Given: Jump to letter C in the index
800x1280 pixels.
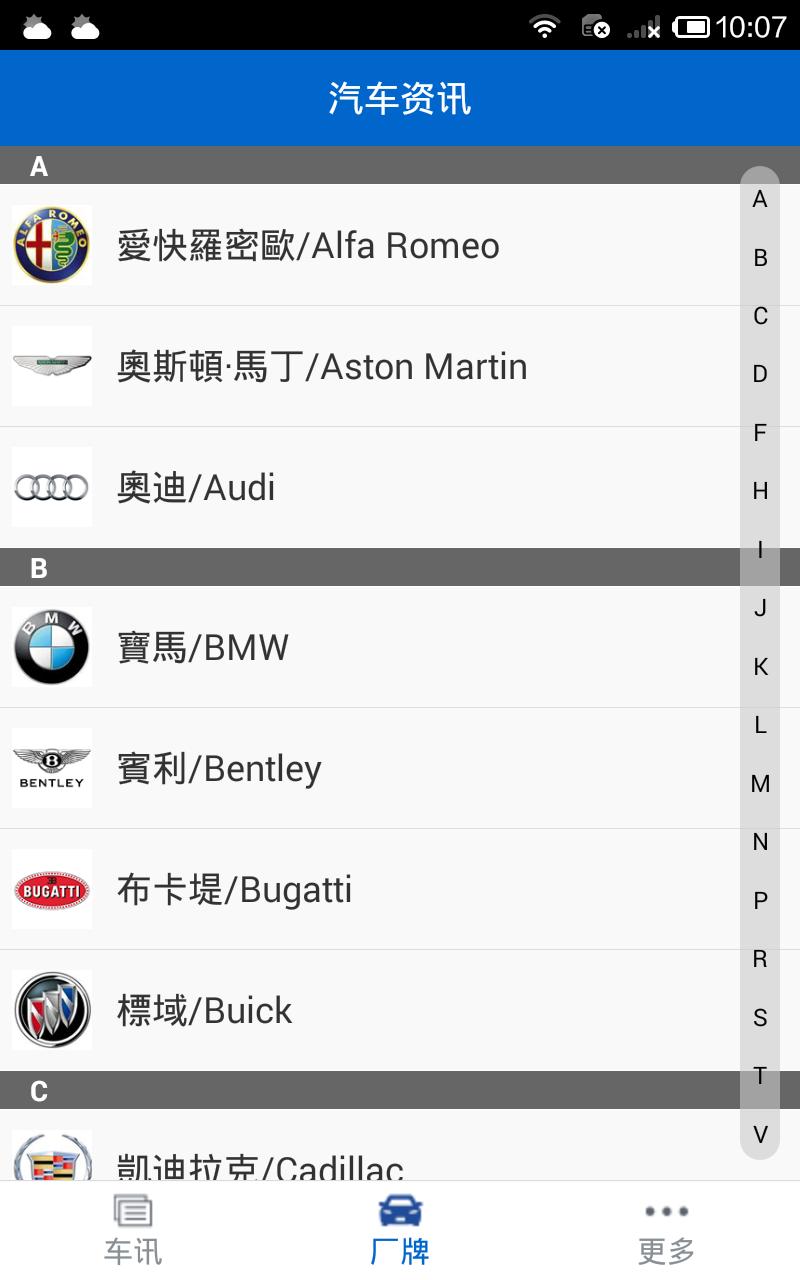Looking at the screenshot, I should point(759,315).
